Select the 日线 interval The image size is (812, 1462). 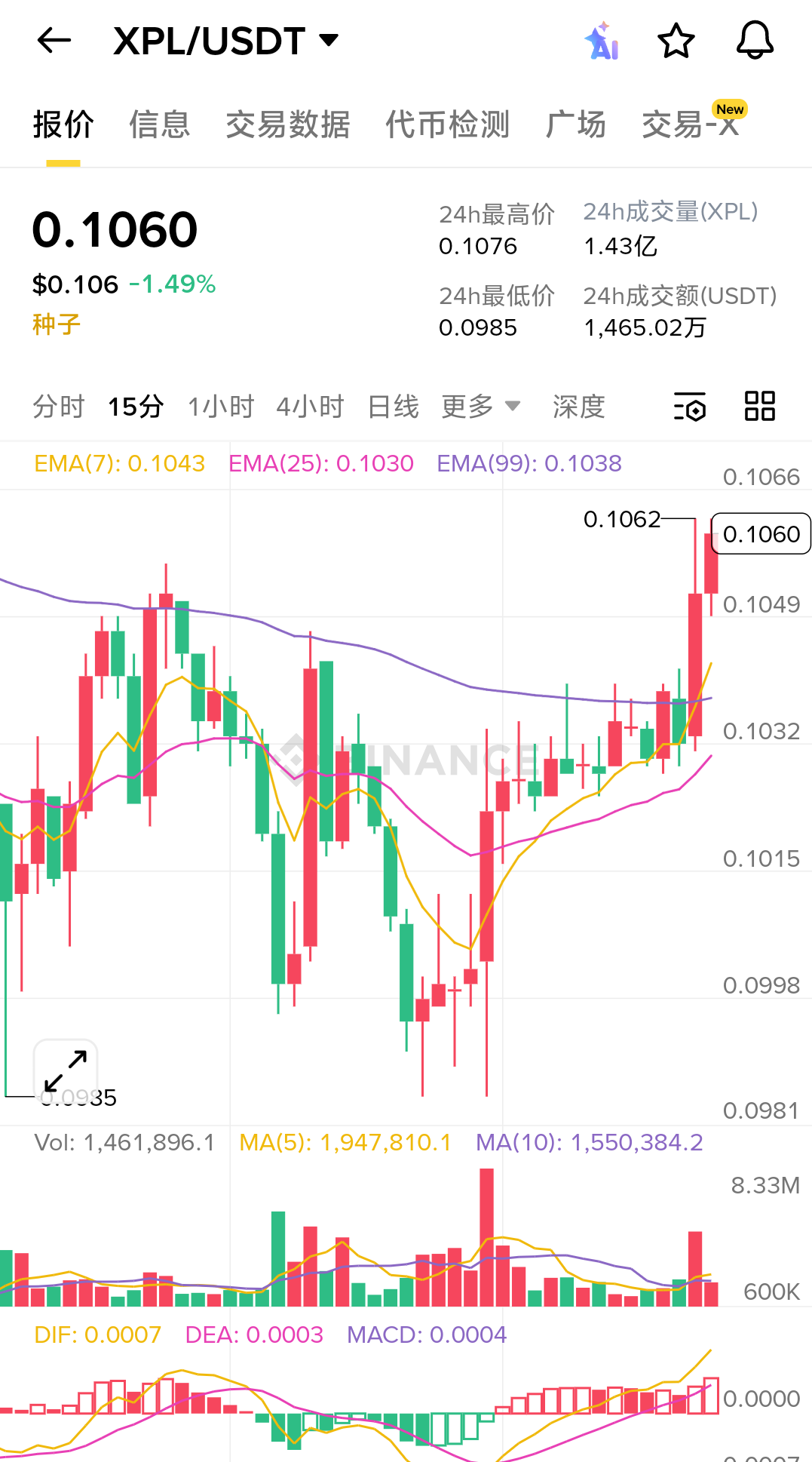click(x=394, y=407)
